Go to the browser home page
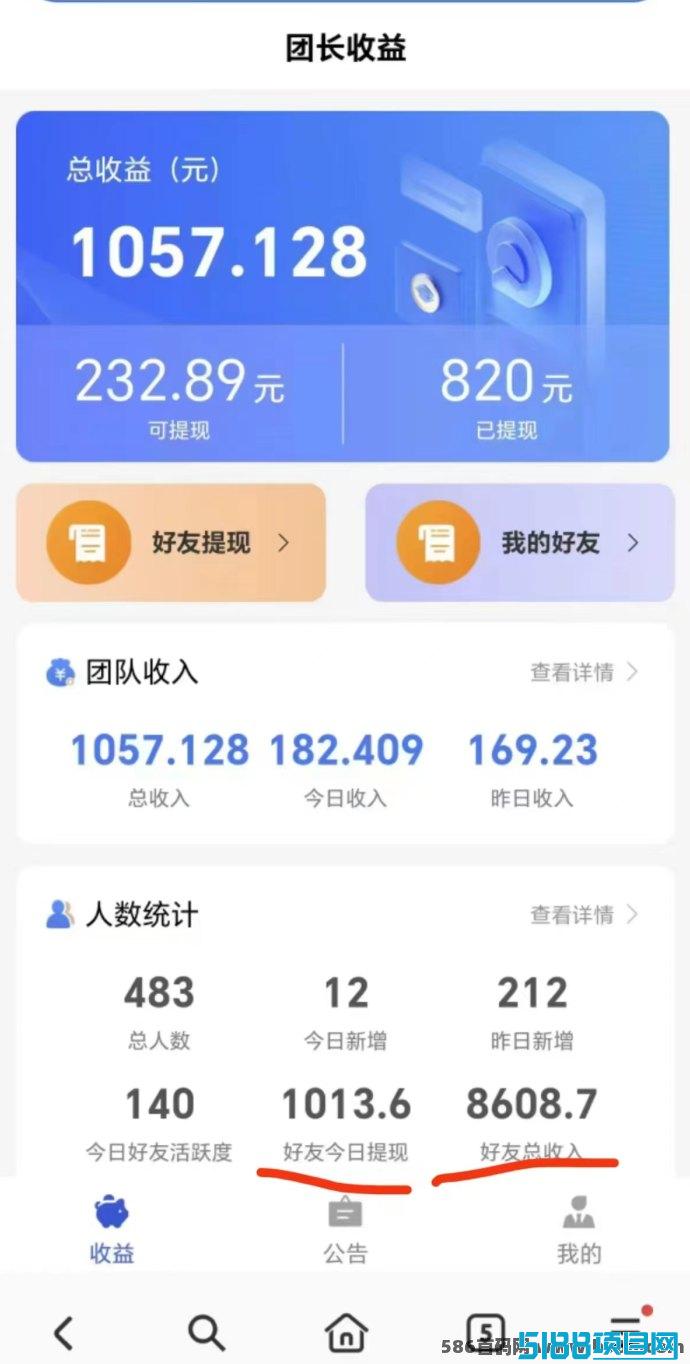Screen dimensions: 690x1364 (346, 1333)
